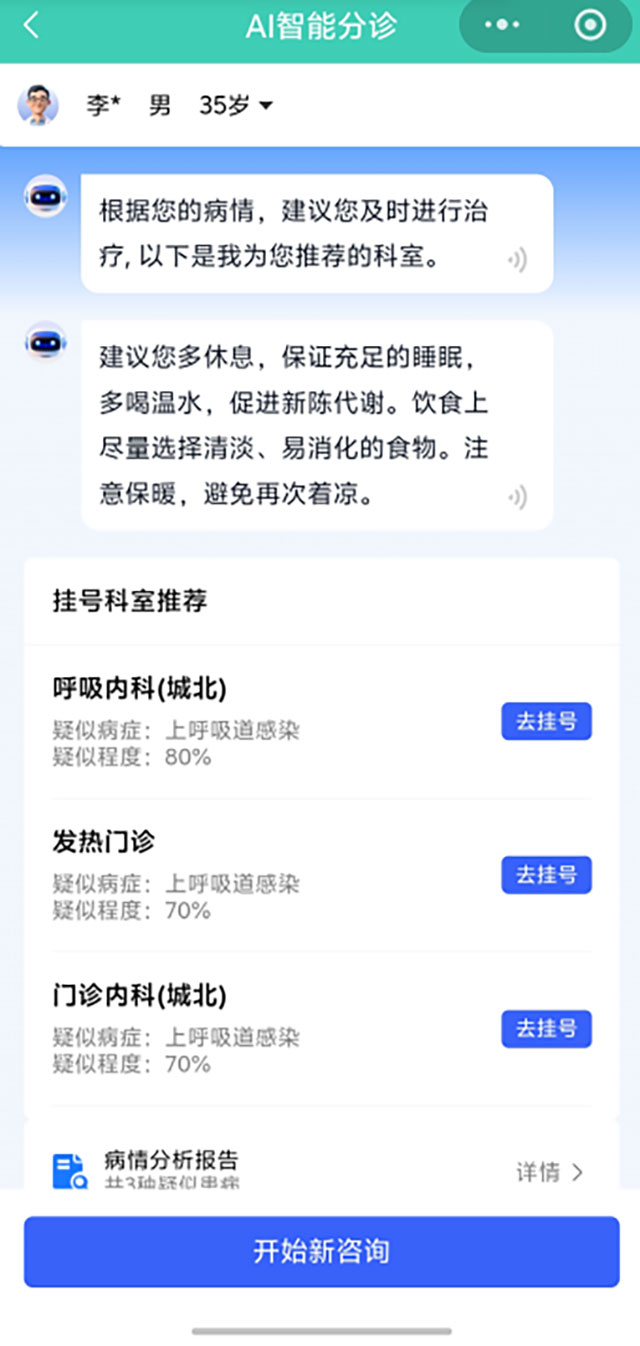Book 门诊内科(城北) with 去挂号
The image size is (640, 1346).
[x=546, y=1029]
